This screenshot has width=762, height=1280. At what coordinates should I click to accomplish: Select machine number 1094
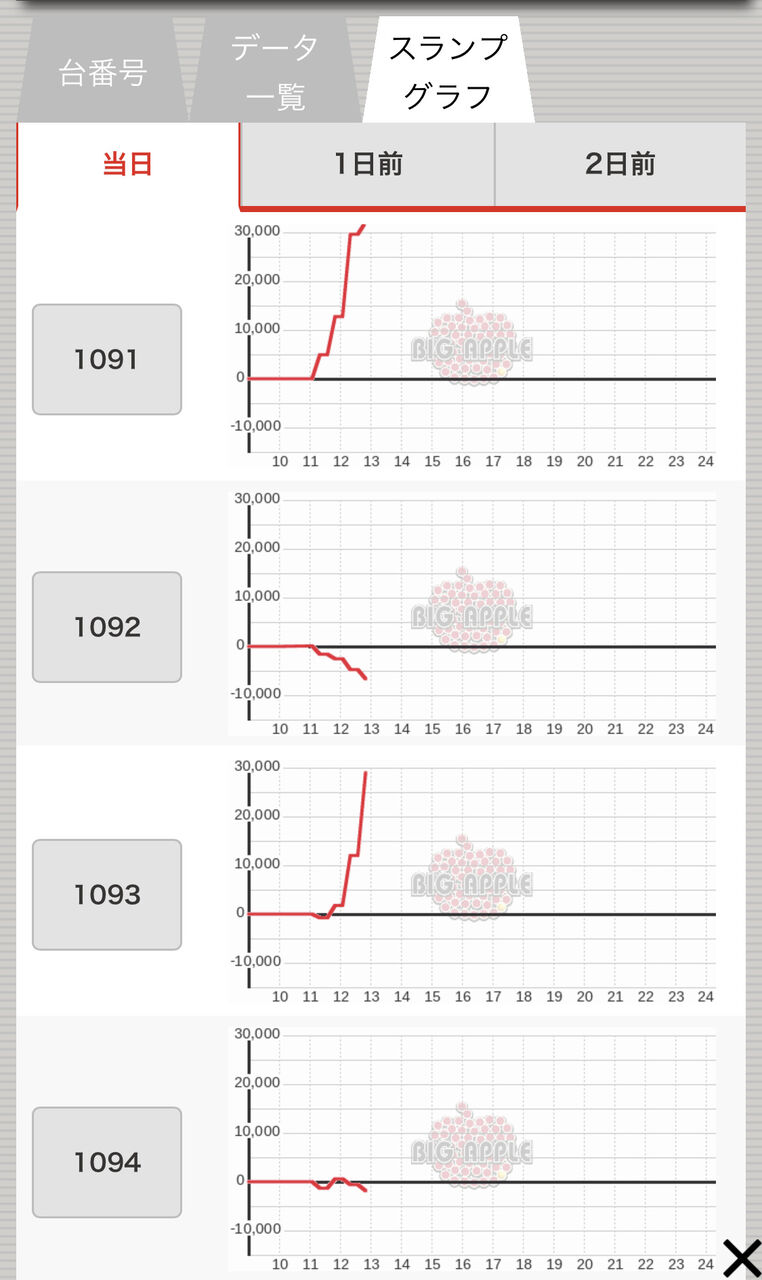pyautogui.click(x=107, y=1162)
